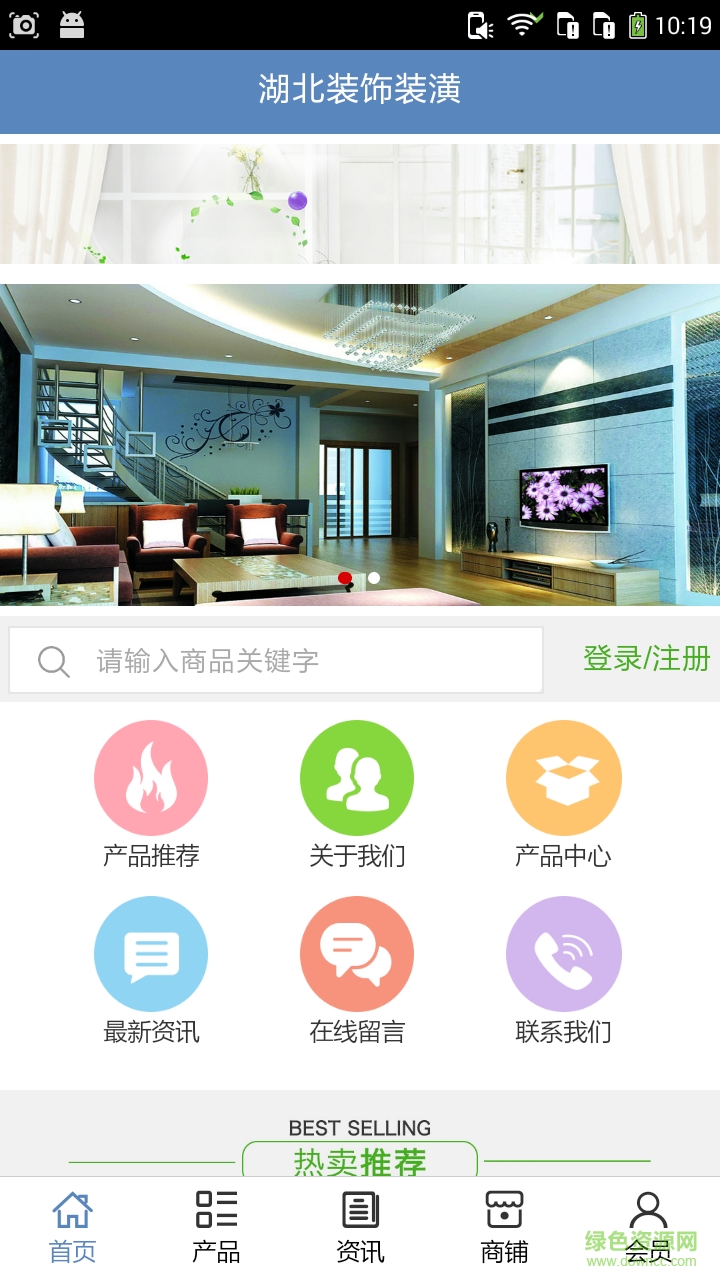
Task: Tap 联系我们 (Contact Us) phone icon
Action: point(563,952)
